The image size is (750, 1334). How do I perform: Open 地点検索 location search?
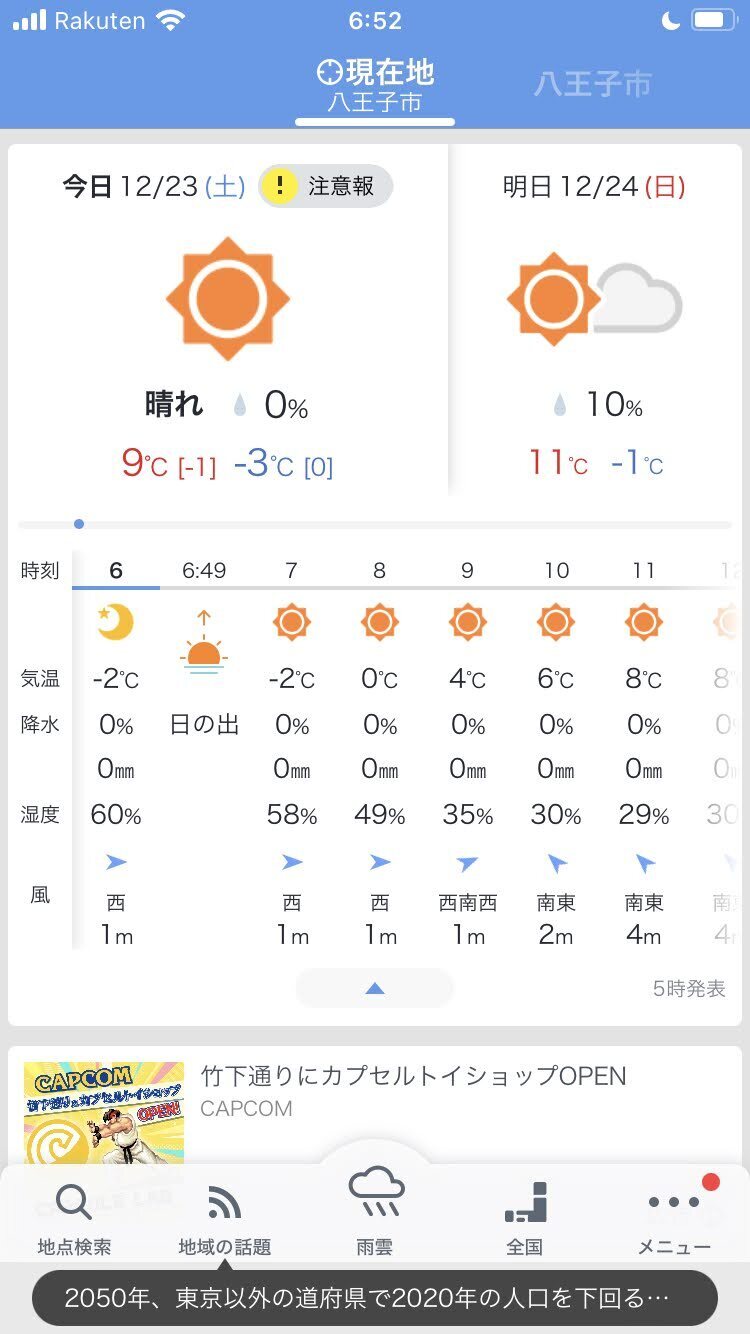[74, 1219]
